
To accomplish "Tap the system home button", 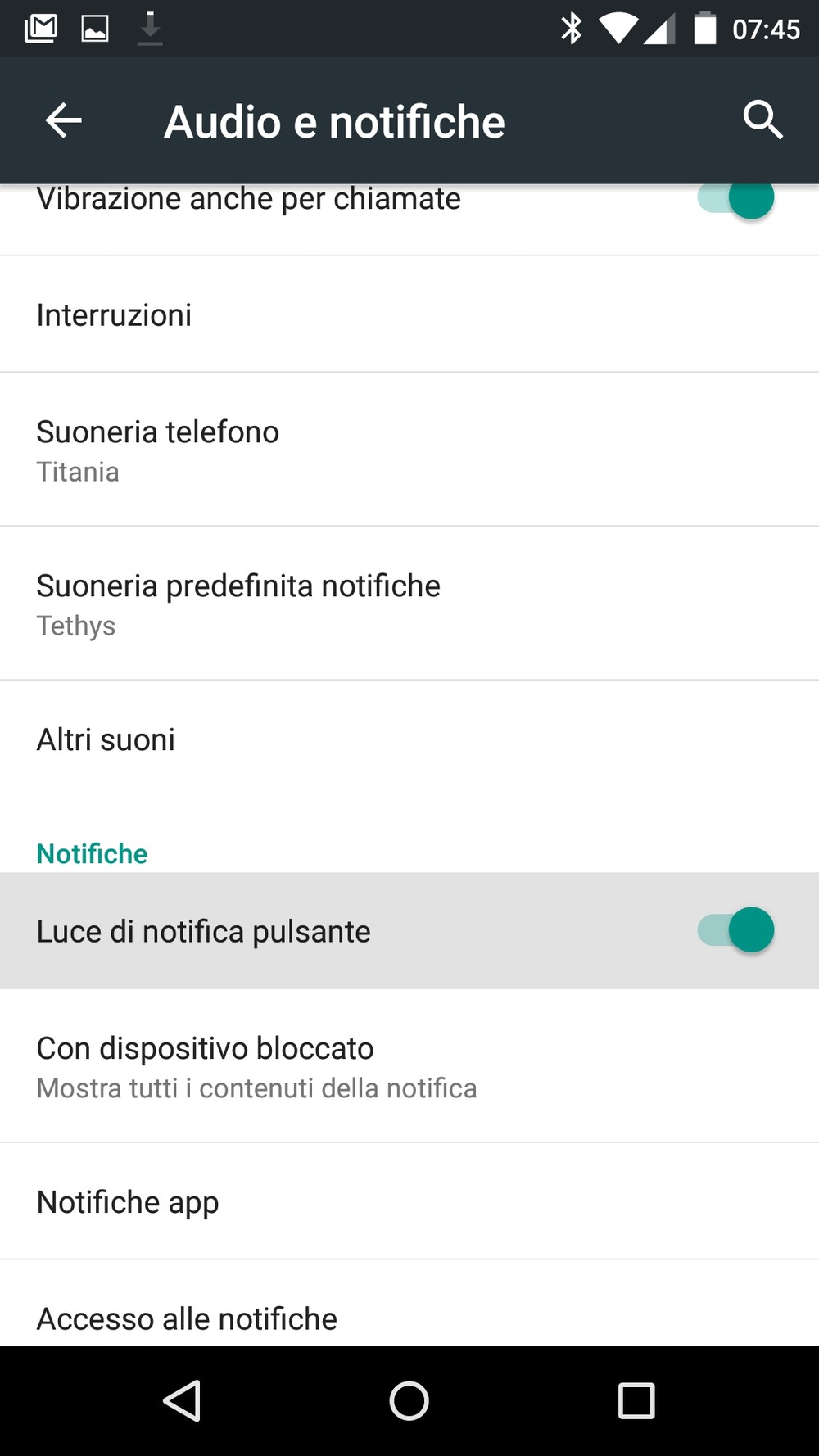I will (x=409, y=1400).
